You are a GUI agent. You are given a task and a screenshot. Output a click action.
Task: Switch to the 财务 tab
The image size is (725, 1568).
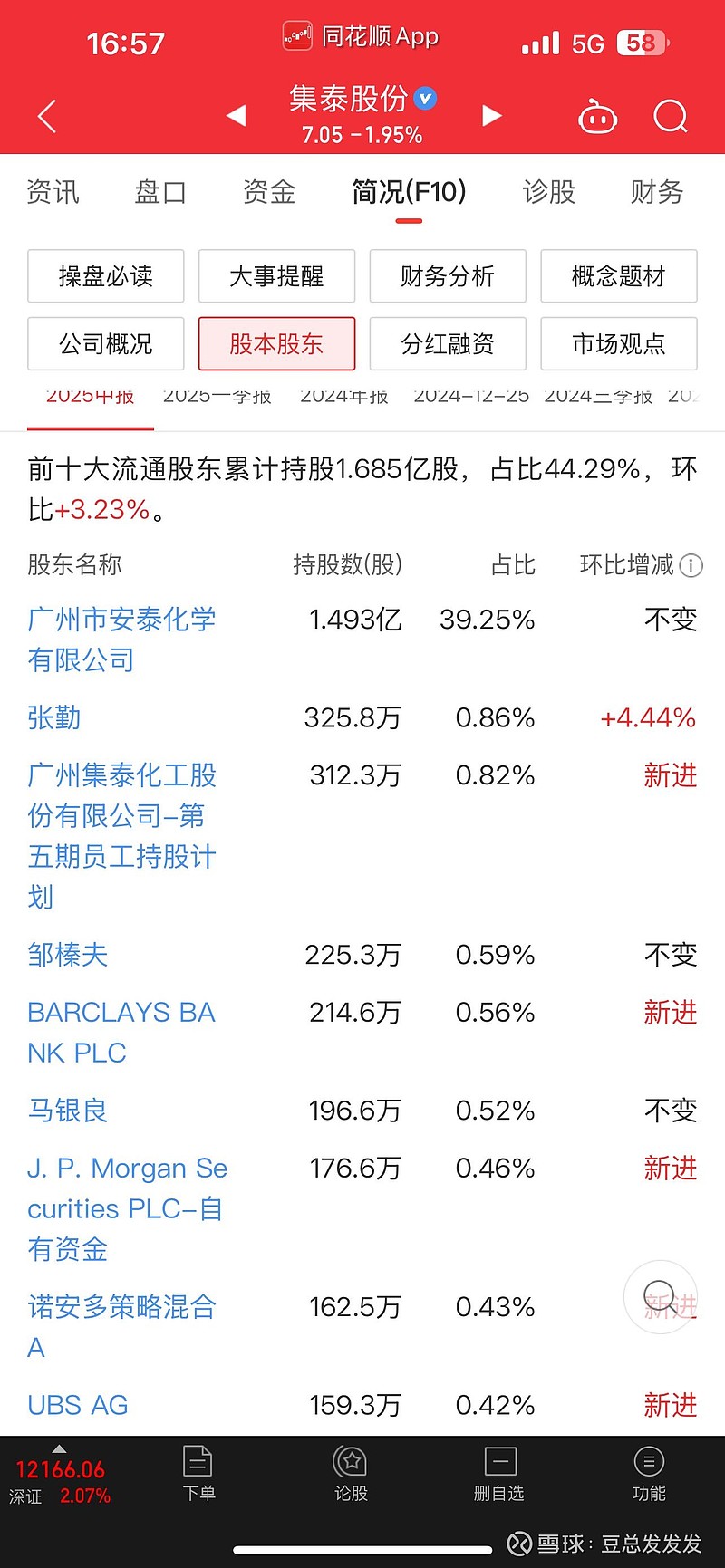[x=657, y=192]
